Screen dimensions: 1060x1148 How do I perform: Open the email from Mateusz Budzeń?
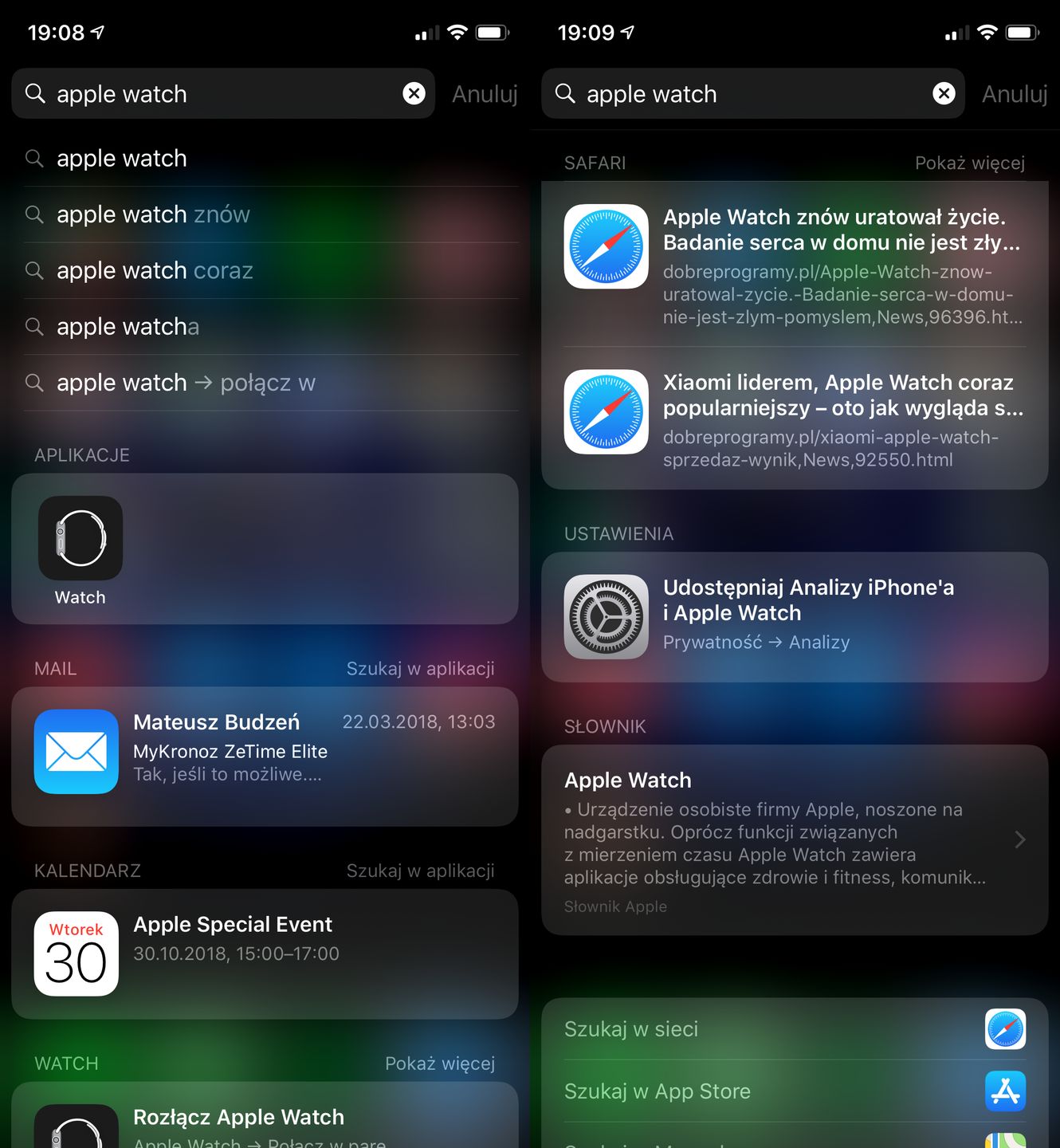coord(265,752)
